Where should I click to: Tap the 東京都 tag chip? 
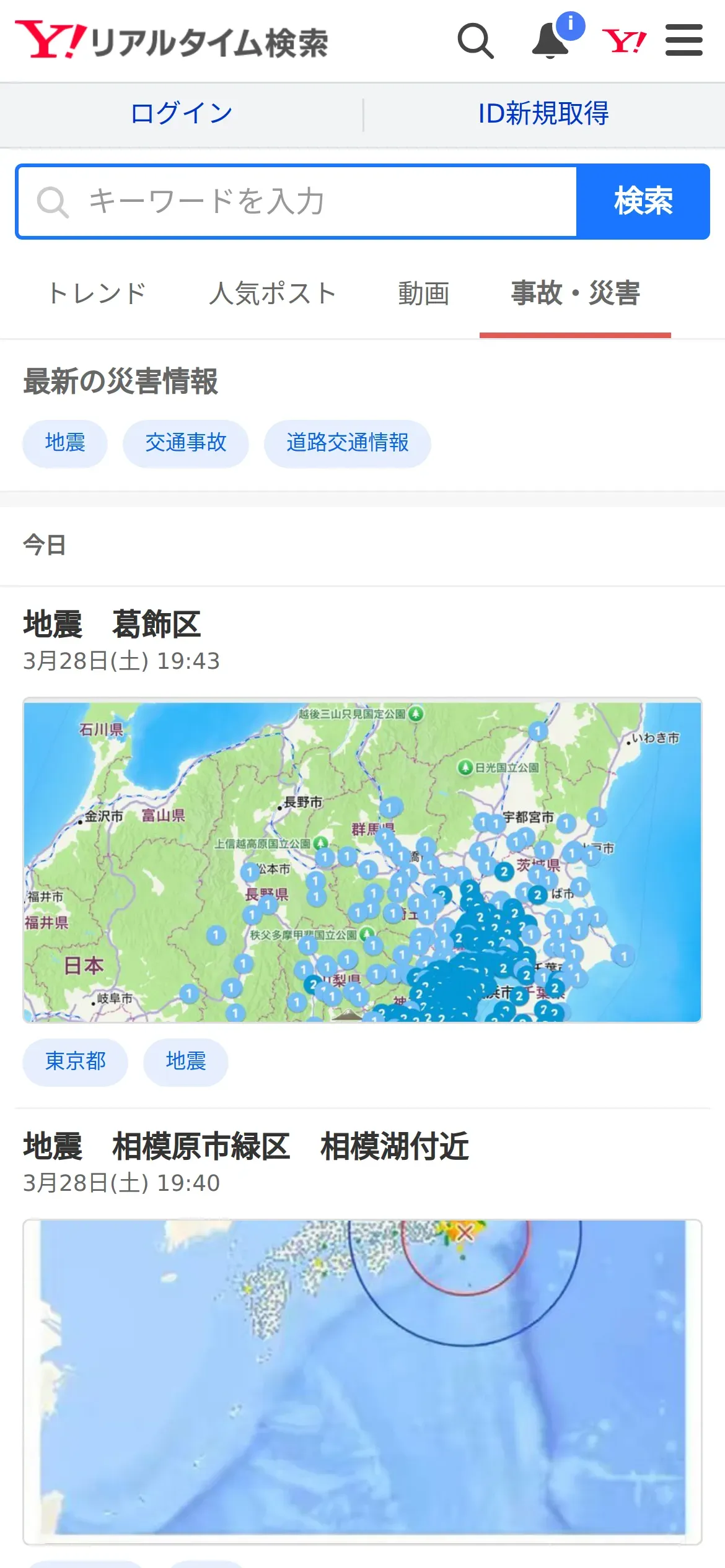tap(76, 1062)
